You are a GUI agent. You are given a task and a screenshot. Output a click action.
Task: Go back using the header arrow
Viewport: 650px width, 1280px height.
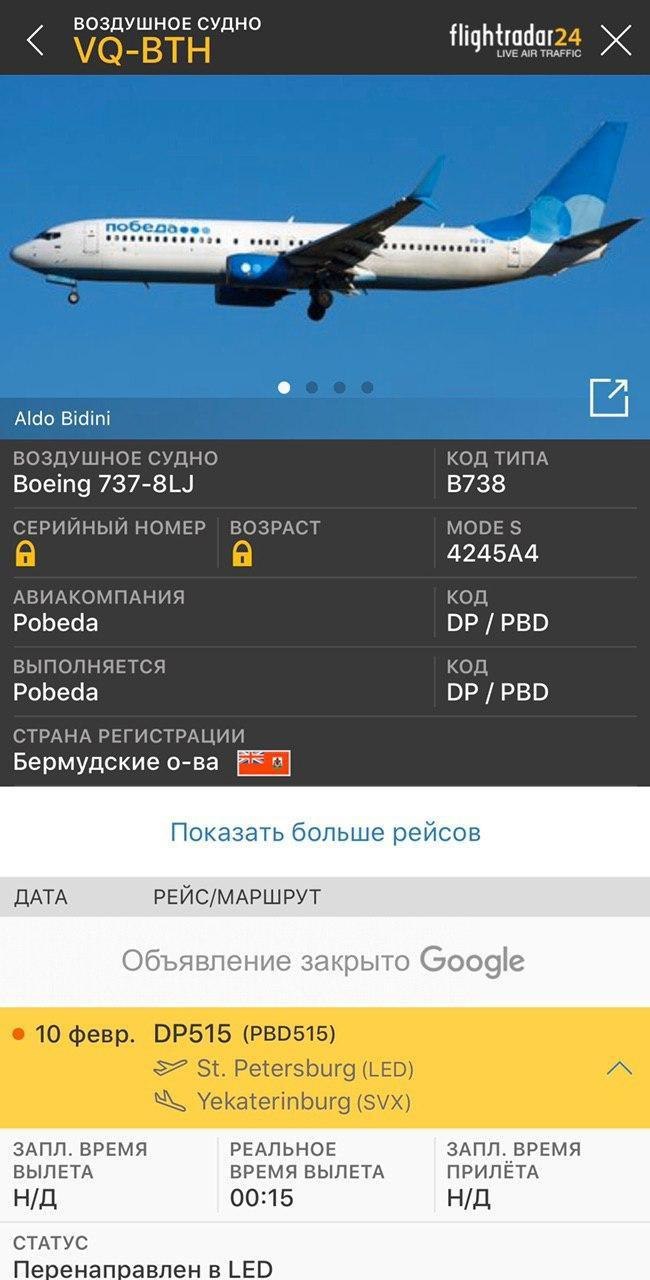pos(36,40)
